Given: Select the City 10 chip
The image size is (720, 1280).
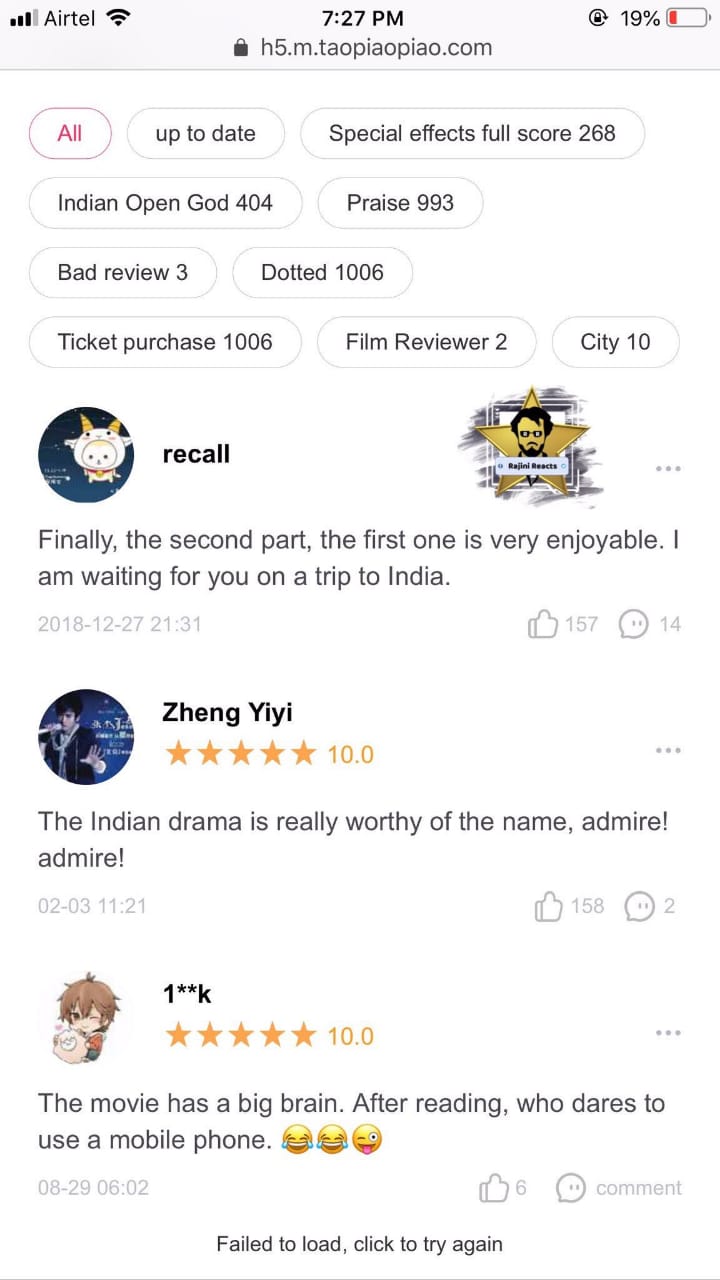Looking at the screenshot, I should click(615, 342).
